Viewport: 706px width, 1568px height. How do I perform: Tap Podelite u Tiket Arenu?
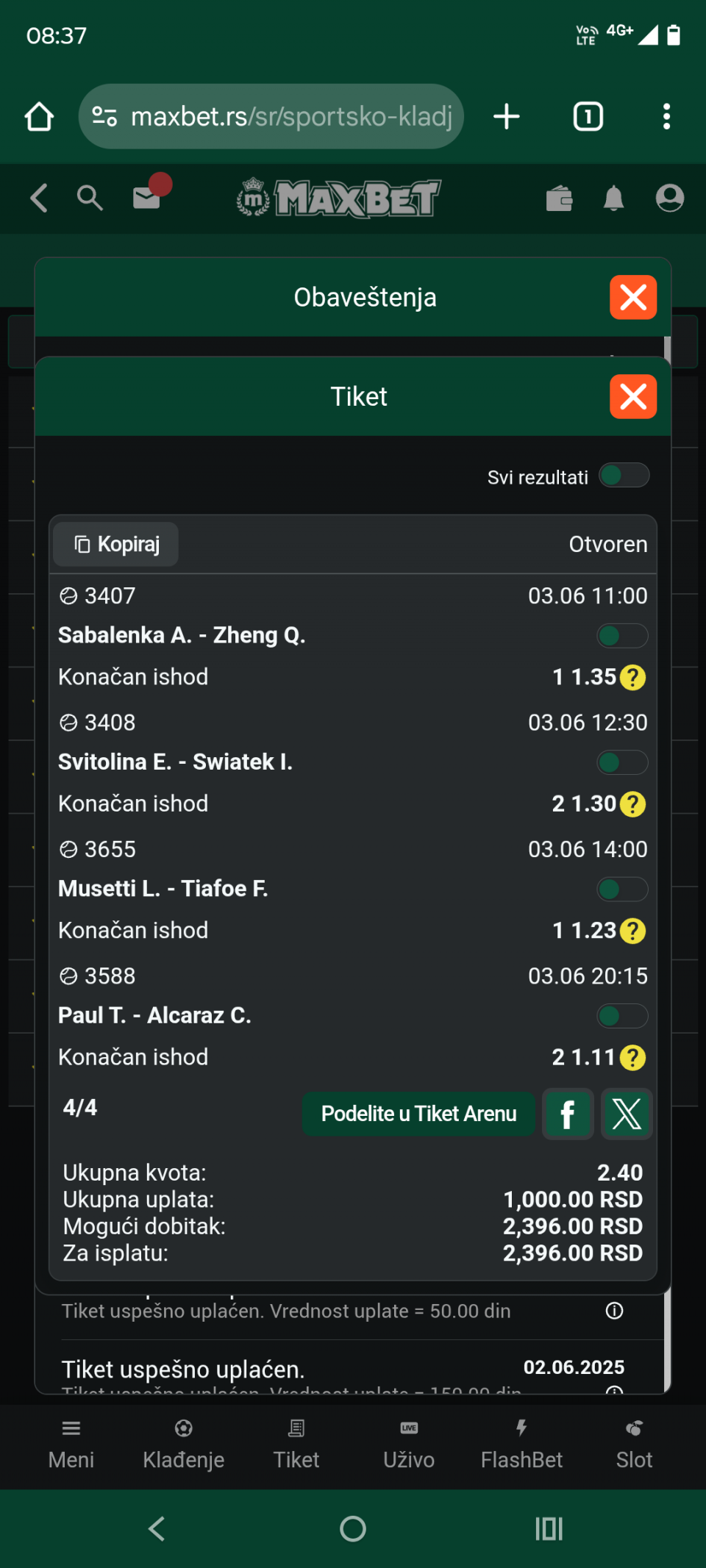click(x=418, y=1114)
